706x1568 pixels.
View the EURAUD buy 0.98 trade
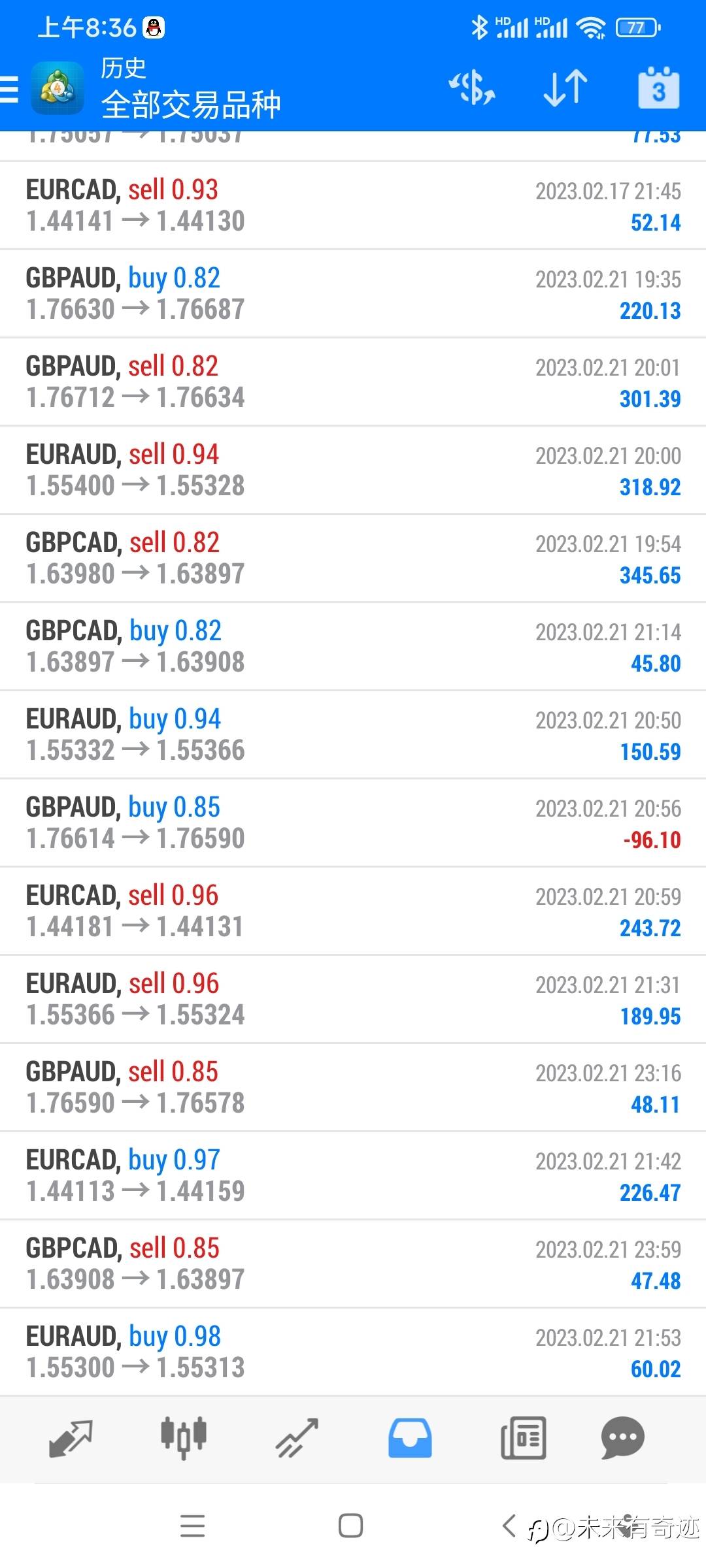[353, 1352]
